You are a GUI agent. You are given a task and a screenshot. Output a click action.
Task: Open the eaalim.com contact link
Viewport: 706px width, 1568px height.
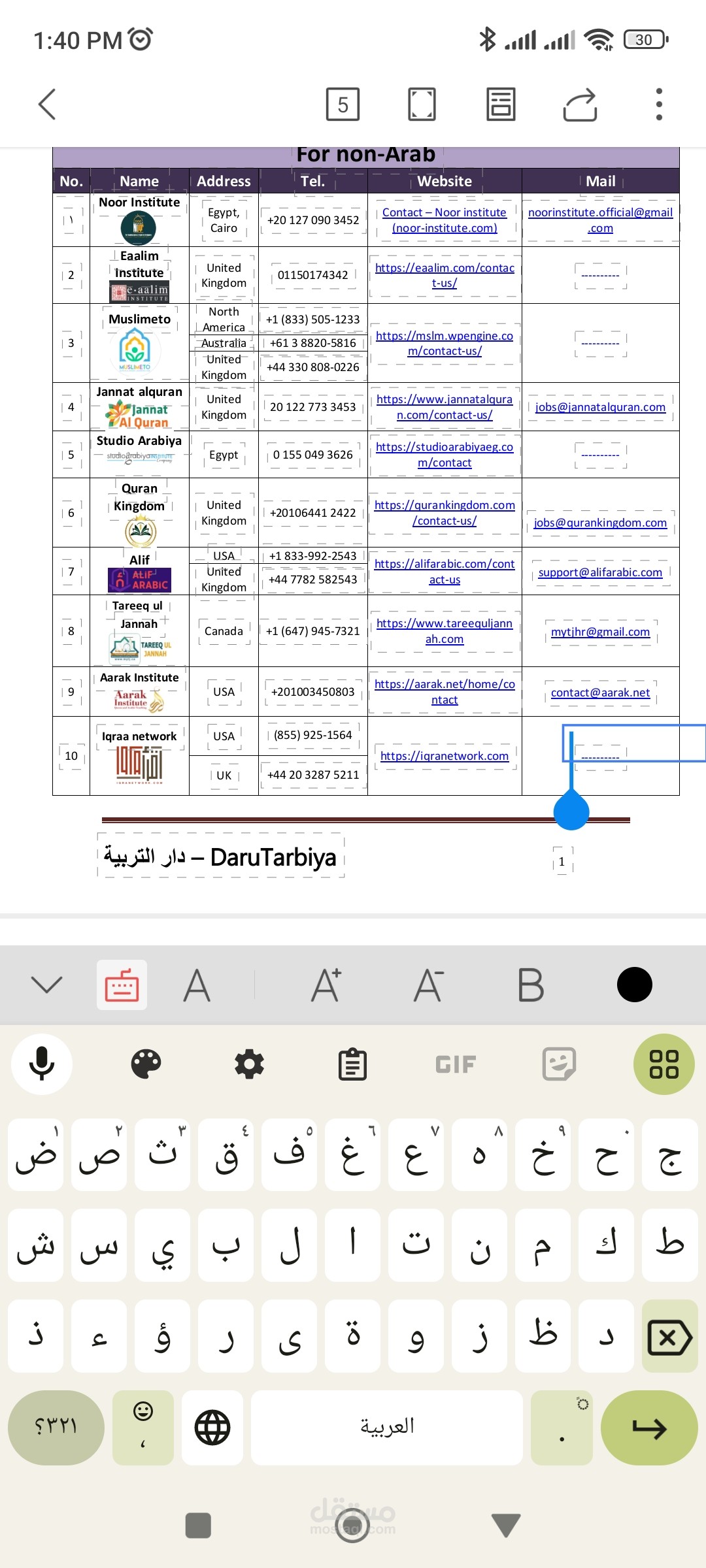tap(445, 275)
